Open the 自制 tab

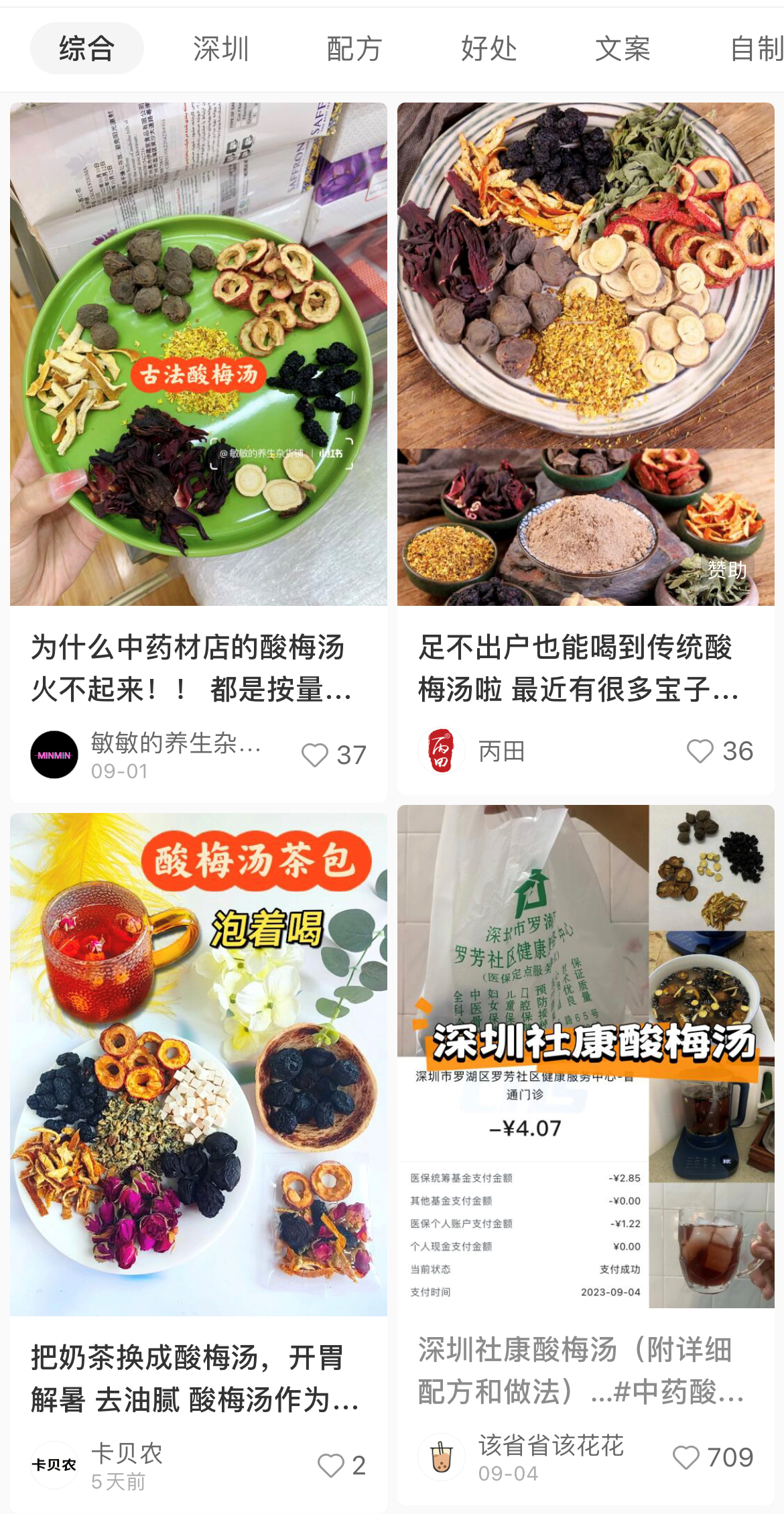pyautogui.click(x=756, y=48)
